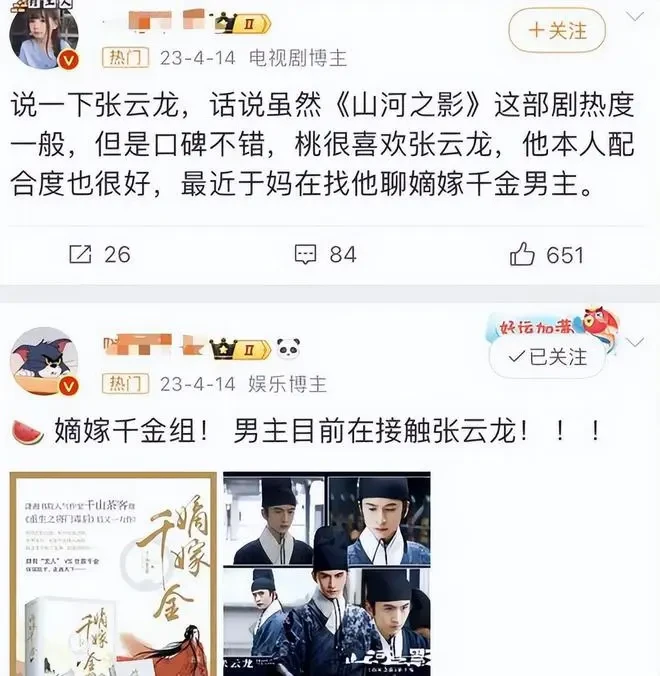This screenshot has width=660, height=676.
Task: Open the first poster's profile avatar
Action: (43, 35)
